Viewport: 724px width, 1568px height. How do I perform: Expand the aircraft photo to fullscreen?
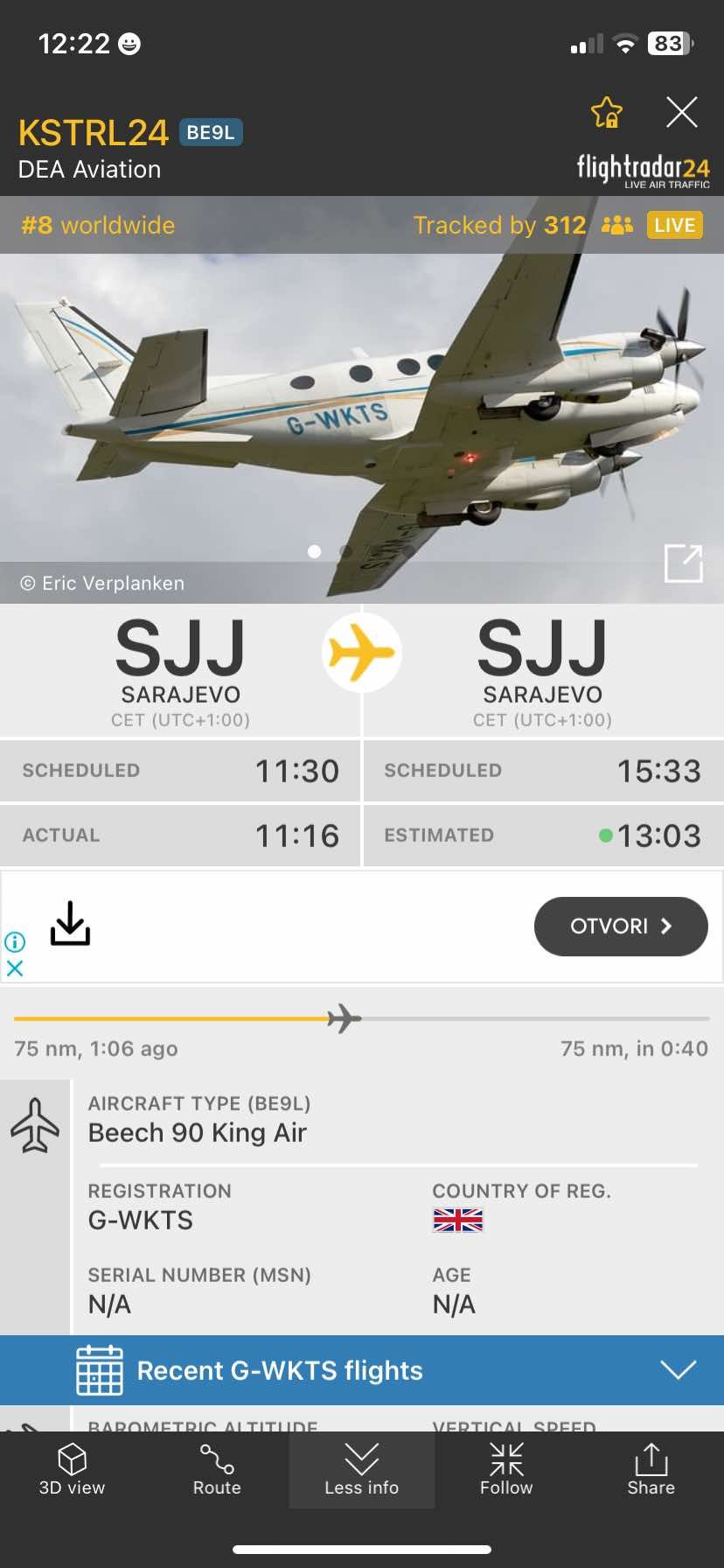[x=683, y=563]
